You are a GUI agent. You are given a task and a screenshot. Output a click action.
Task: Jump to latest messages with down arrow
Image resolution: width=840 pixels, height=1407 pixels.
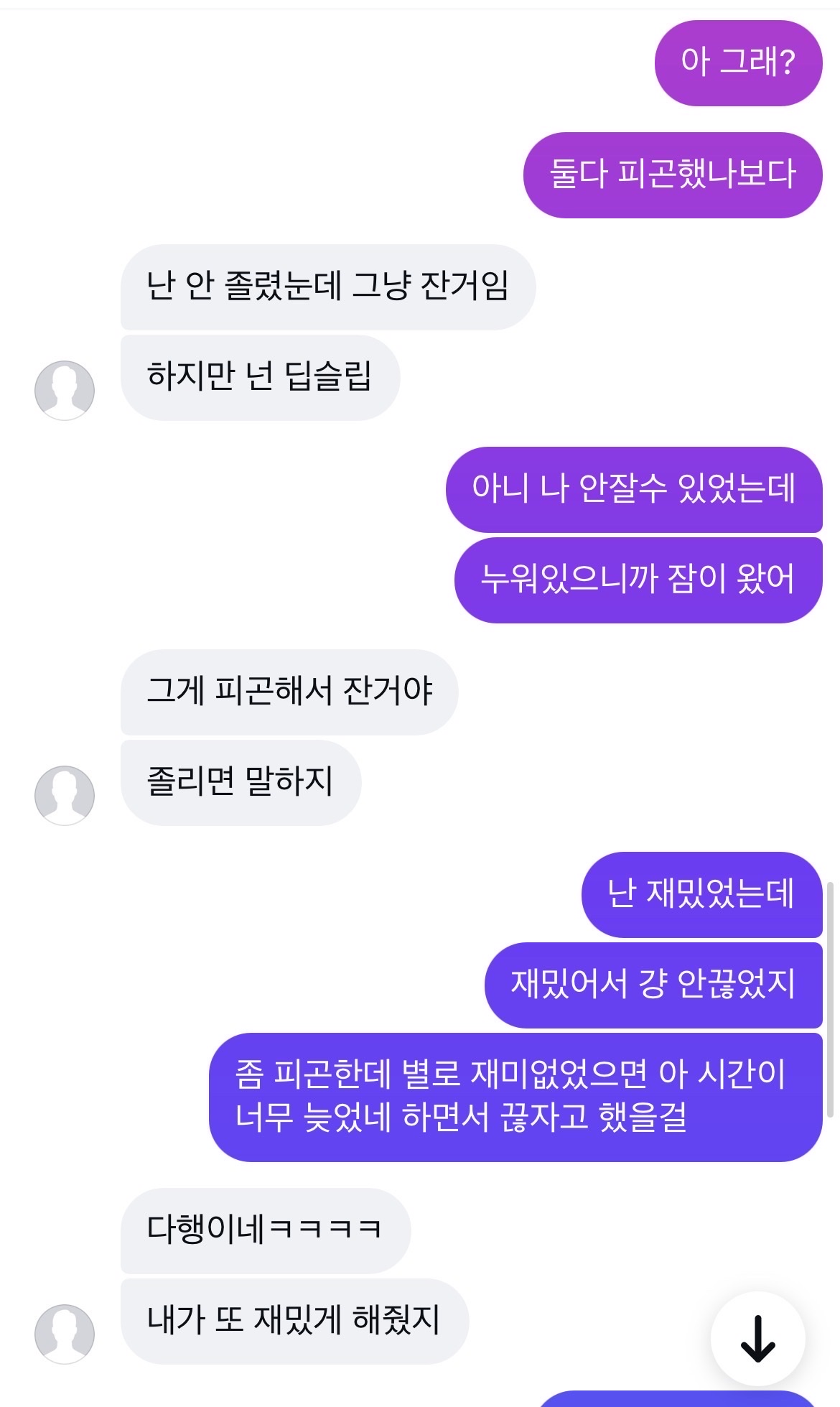tap(757, 1339)
